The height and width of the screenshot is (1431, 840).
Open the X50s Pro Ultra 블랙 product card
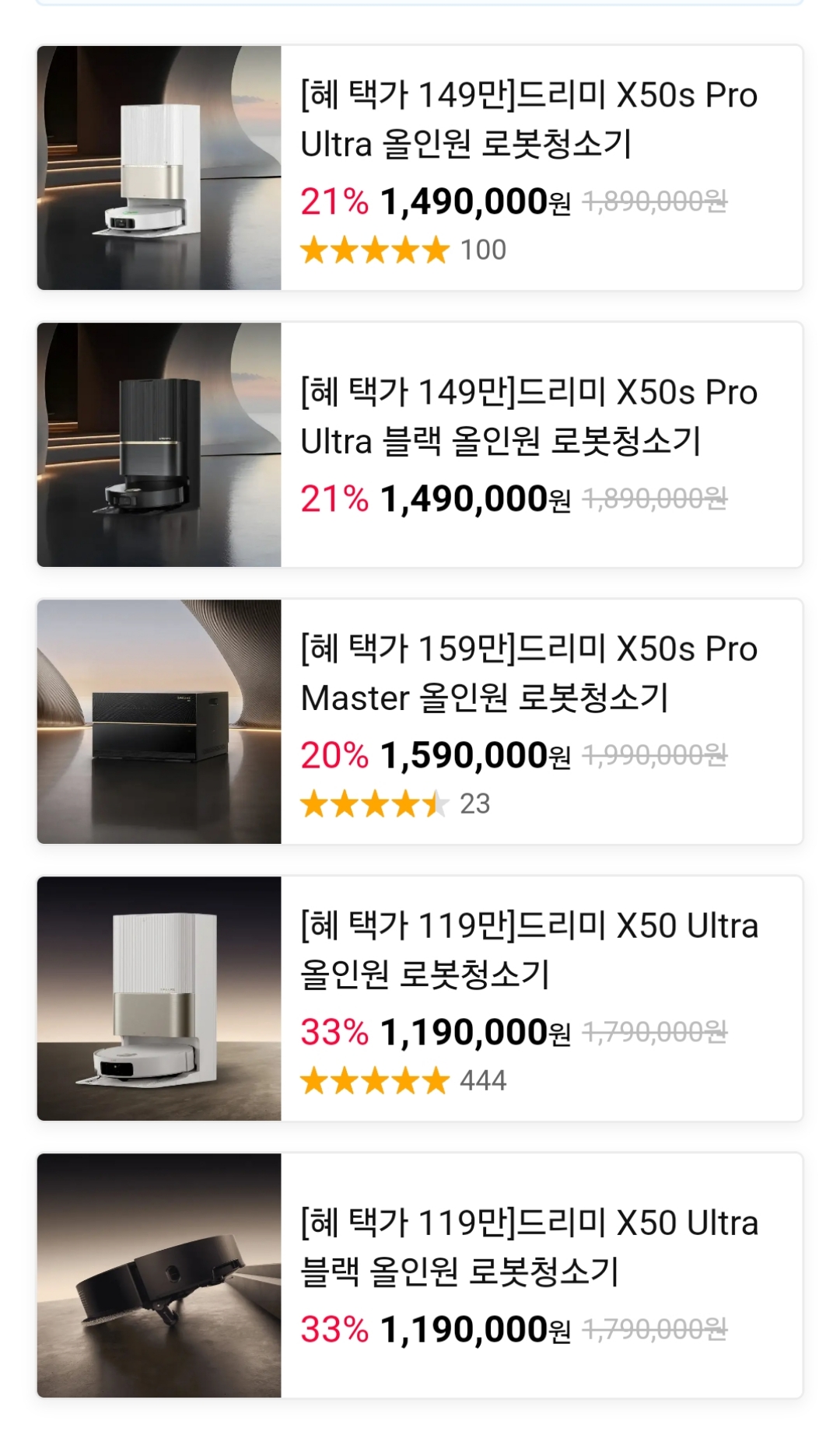(420, 445)
